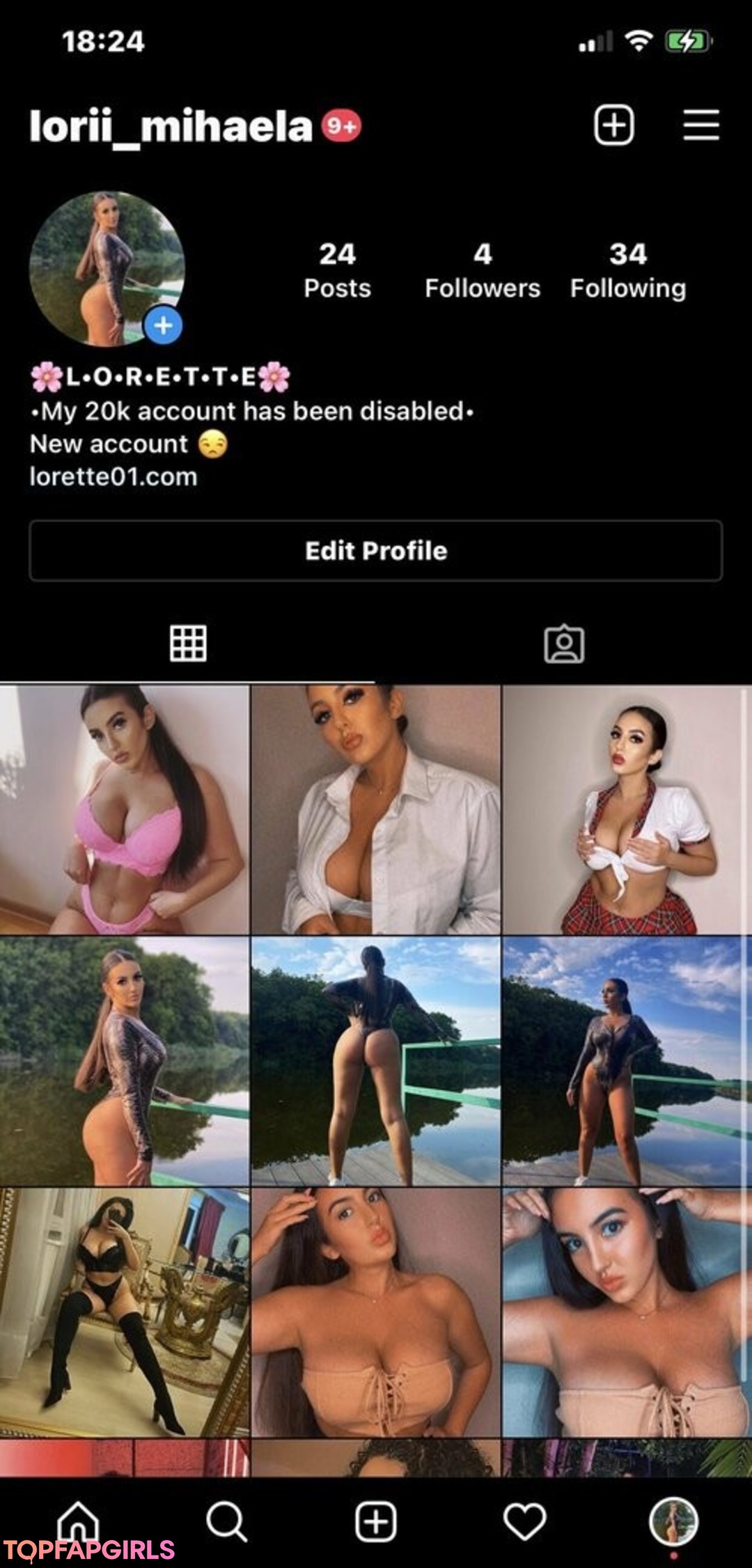Open the mirror selfie post with black boots

[124, 1312]
